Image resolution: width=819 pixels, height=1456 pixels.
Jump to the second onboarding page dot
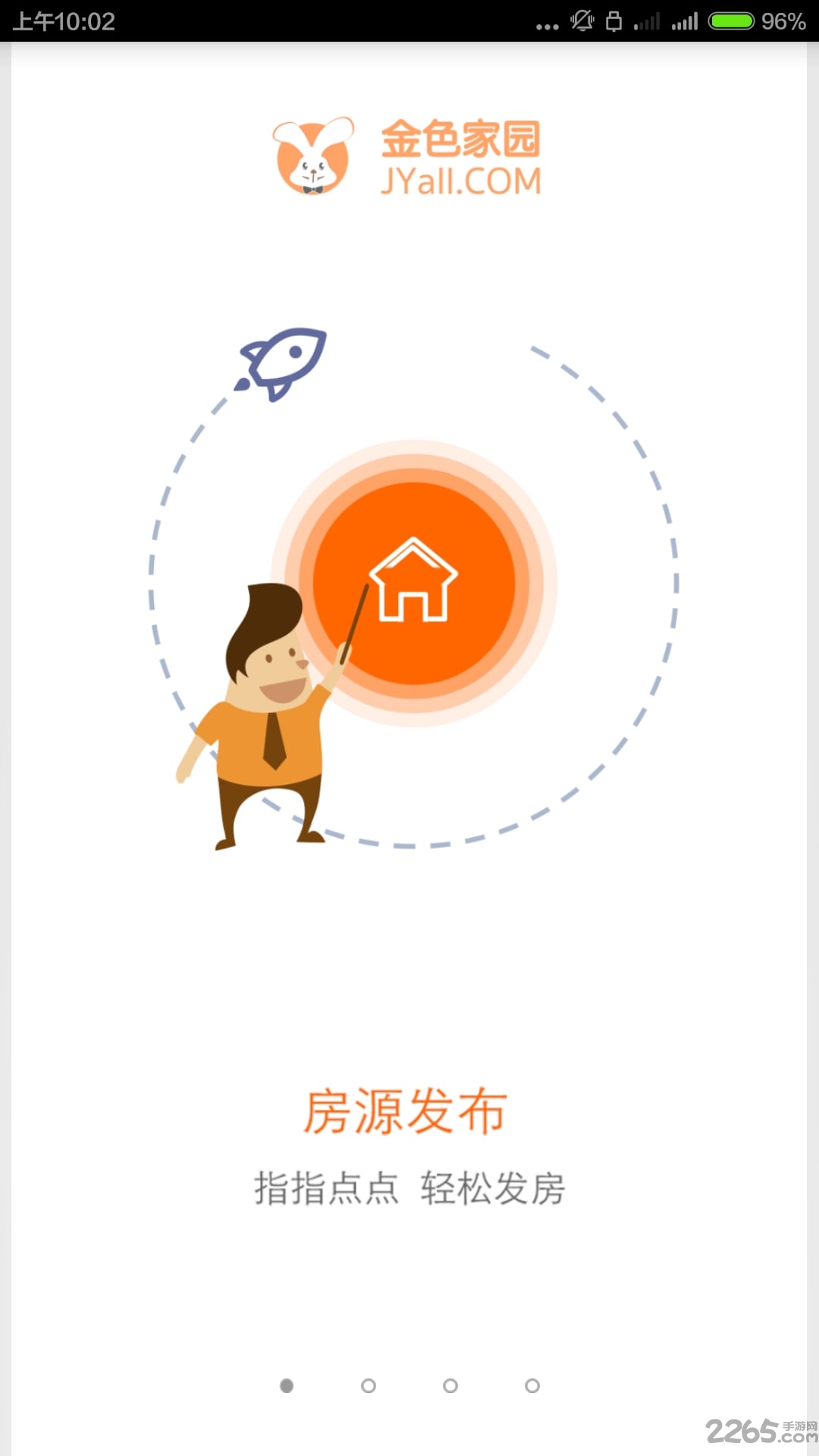369,1385
